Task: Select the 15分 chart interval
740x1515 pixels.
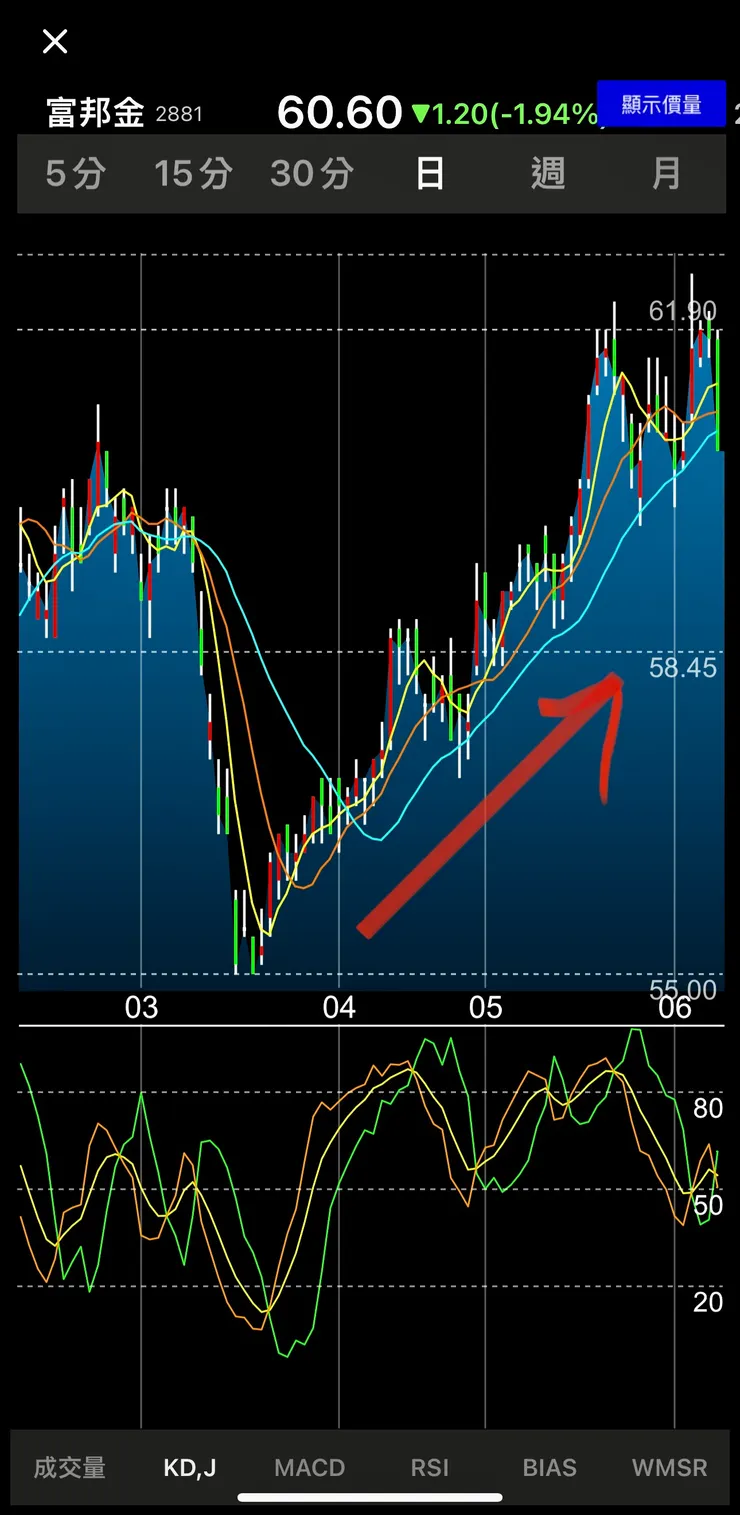Action: tap(193, 174)
